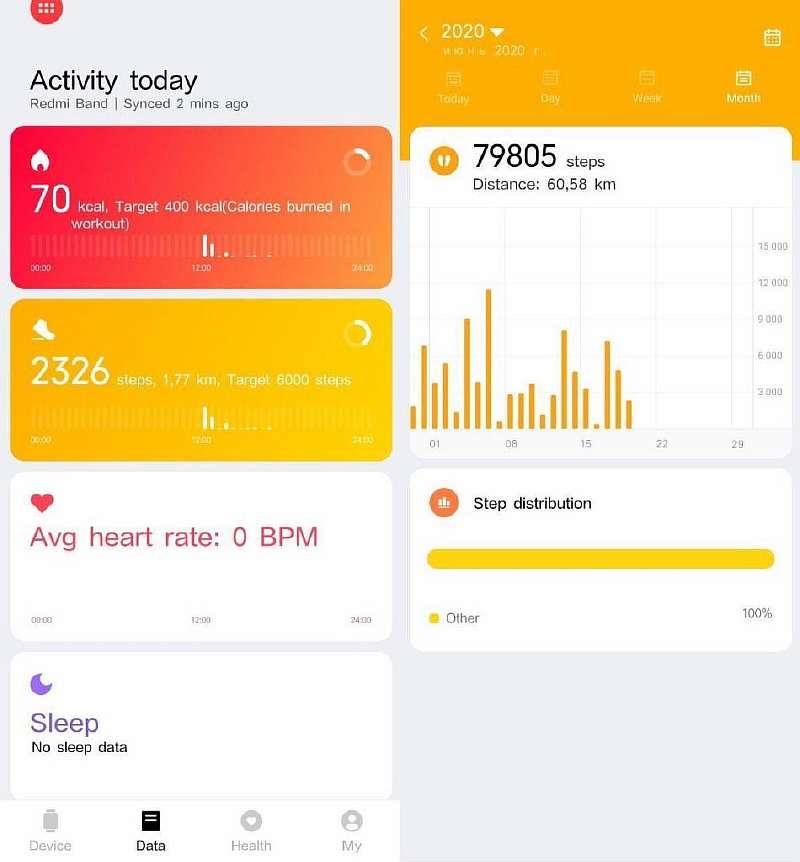This screenshot has height=862, width=800.
Task: Open the red grid menu icon
Action: [46, 9]
